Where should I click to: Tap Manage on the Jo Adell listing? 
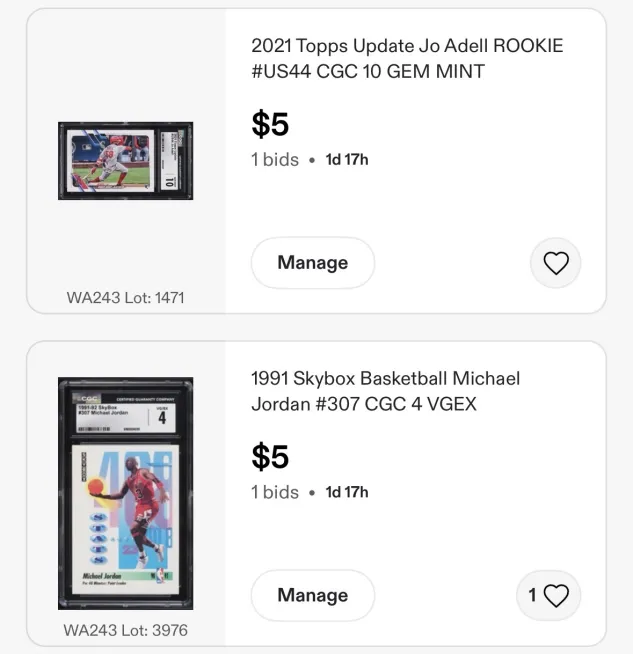pyautogui.click(x=313, y=263)
